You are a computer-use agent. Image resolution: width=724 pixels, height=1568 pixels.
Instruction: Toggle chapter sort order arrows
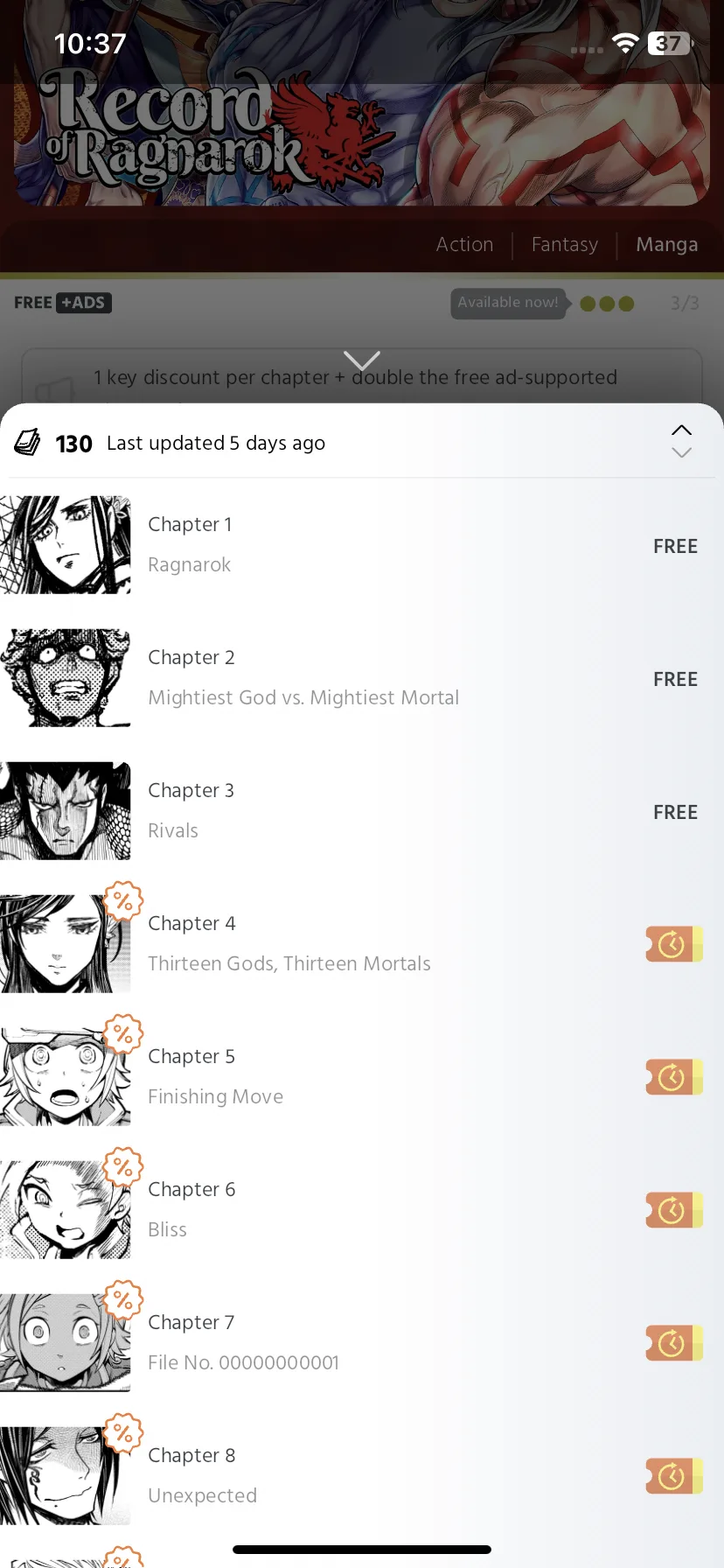[681, 441]
